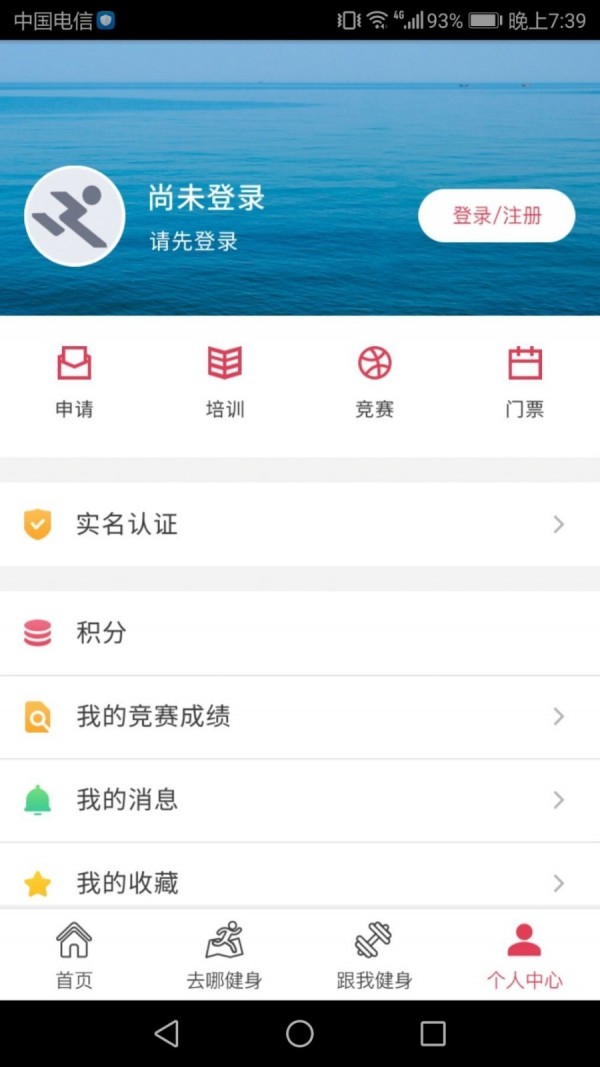Open 我的收藏
This screenshot has width=600, height=1067.
(300, 882)
